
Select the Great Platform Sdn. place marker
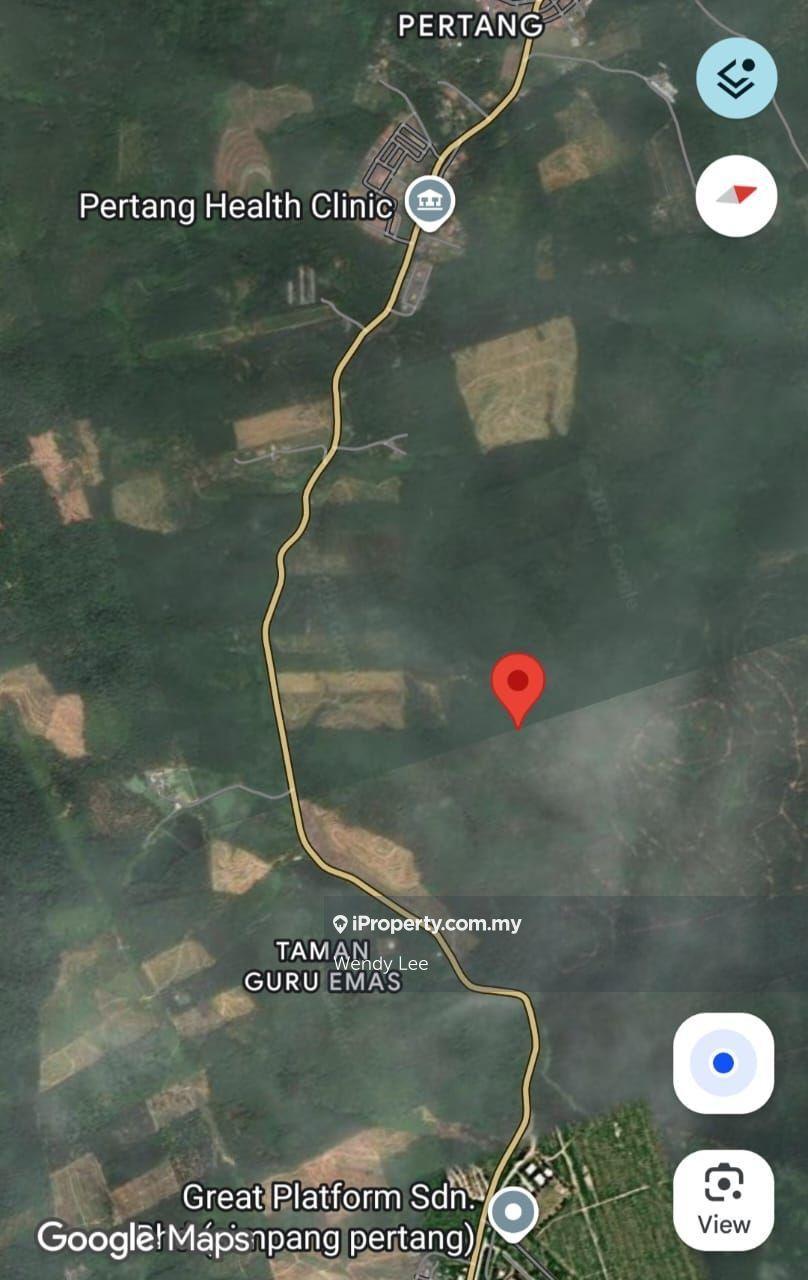point(513,1212)
